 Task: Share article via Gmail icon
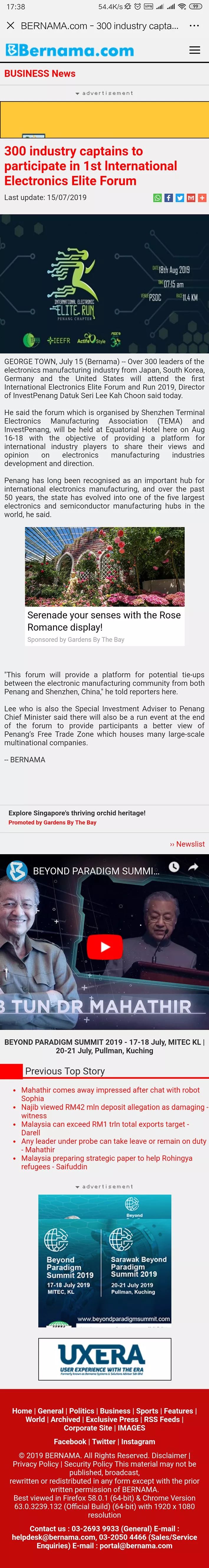pyautogui.click(x=191, y=198)
